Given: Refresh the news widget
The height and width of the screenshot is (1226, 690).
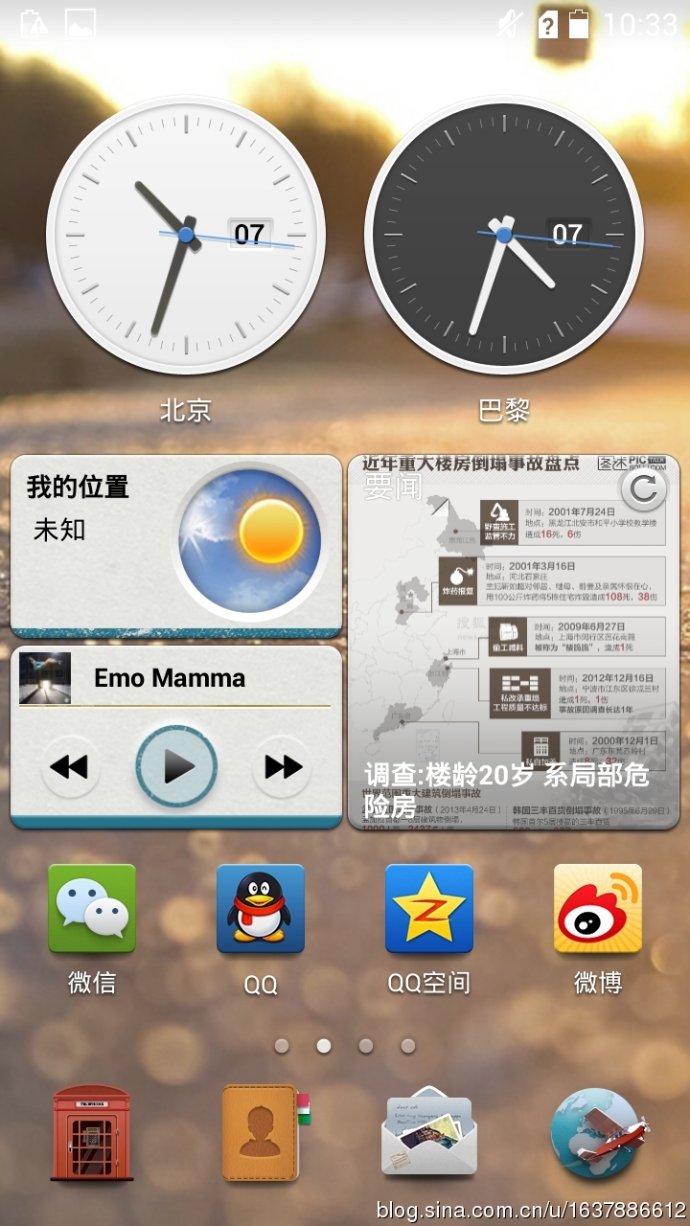Looking at the screenshot, I should click(642, 489).
